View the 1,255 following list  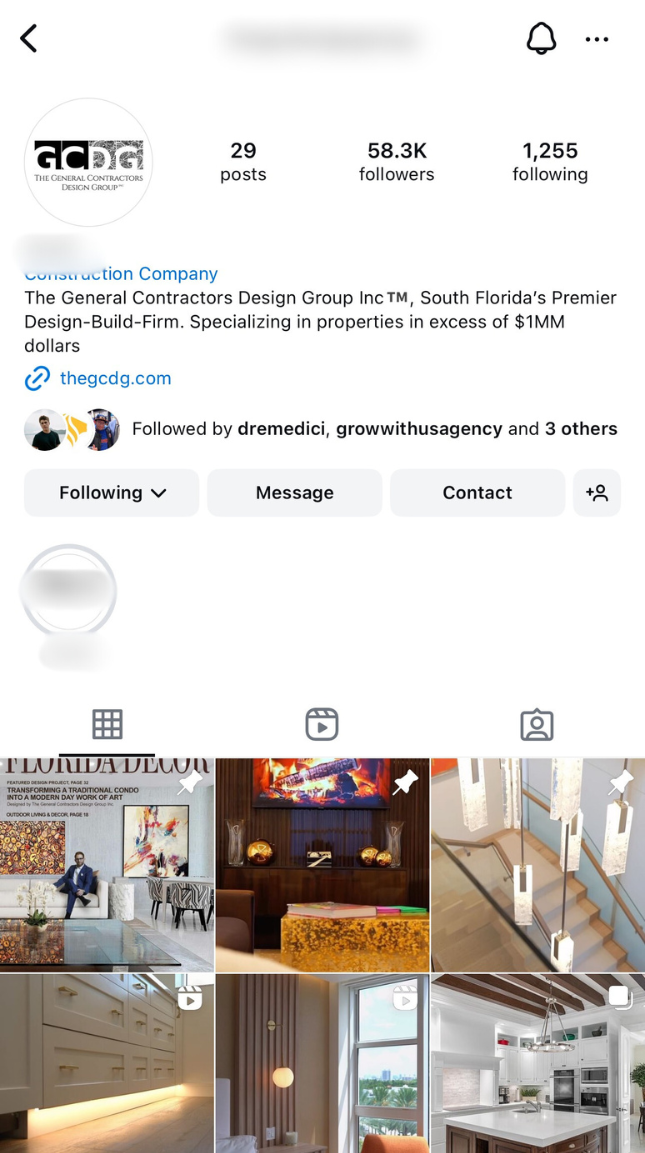click(x=550, y=162)
